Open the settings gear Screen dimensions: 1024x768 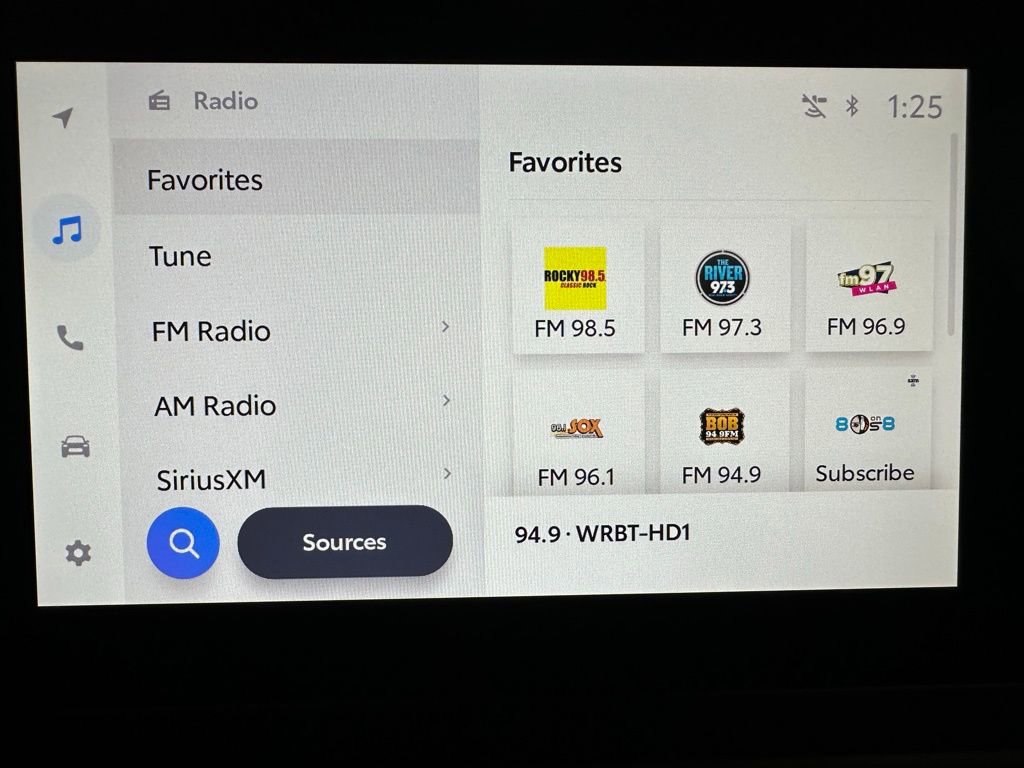click(78, 552)
